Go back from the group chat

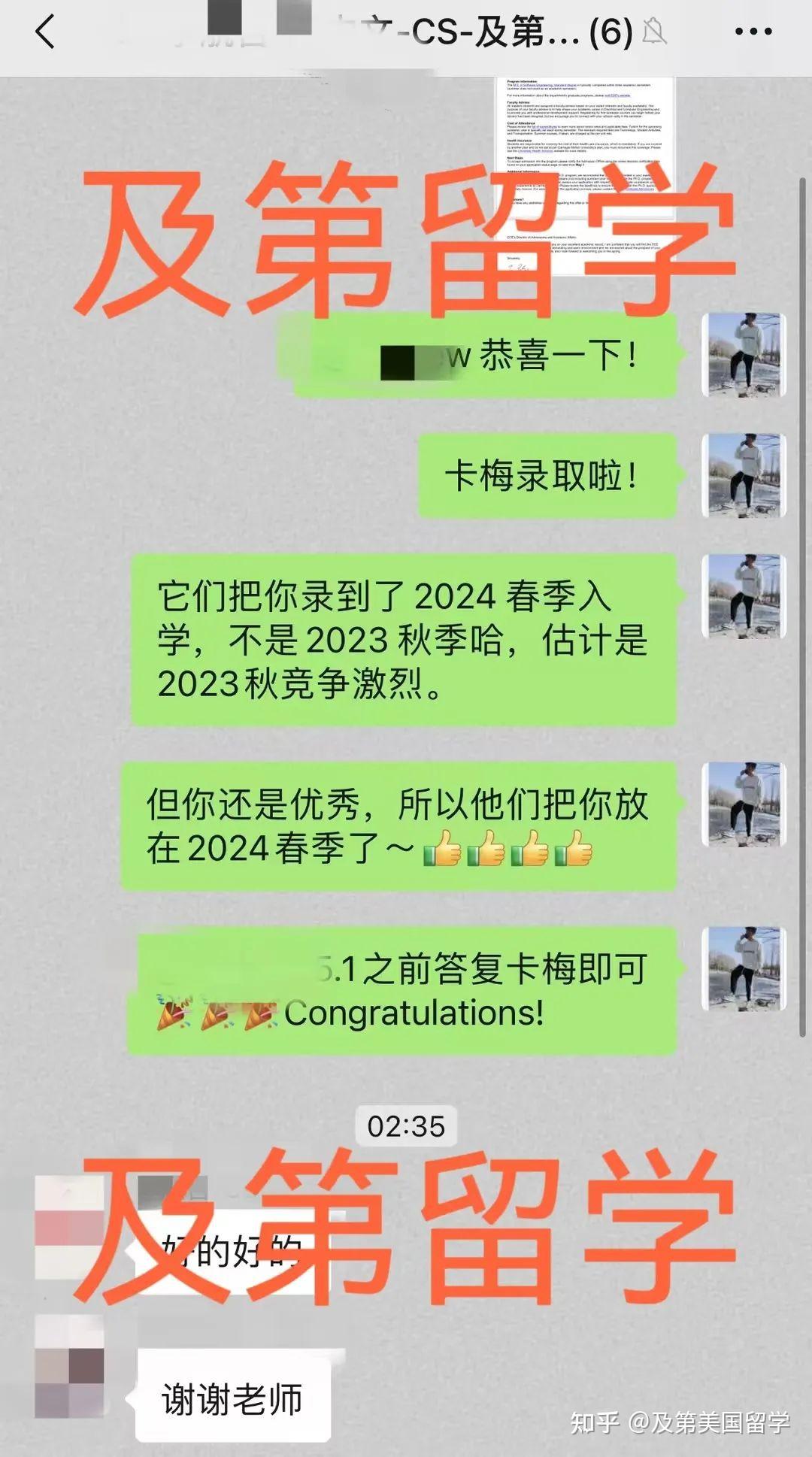(x=45, y=32)
